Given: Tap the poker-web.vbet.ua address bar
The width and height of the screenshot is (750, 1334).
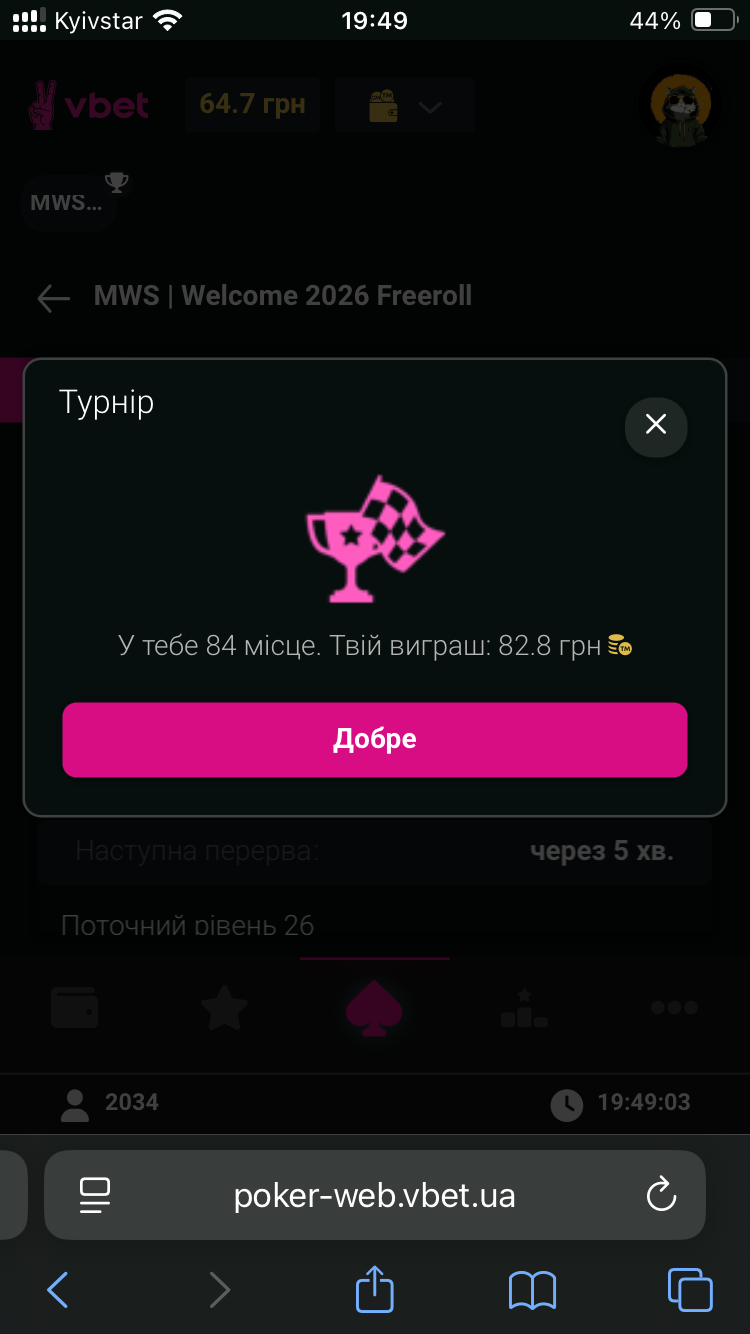Looking at the screenshot, I should pyautogui.click(x=375, y=1195).
